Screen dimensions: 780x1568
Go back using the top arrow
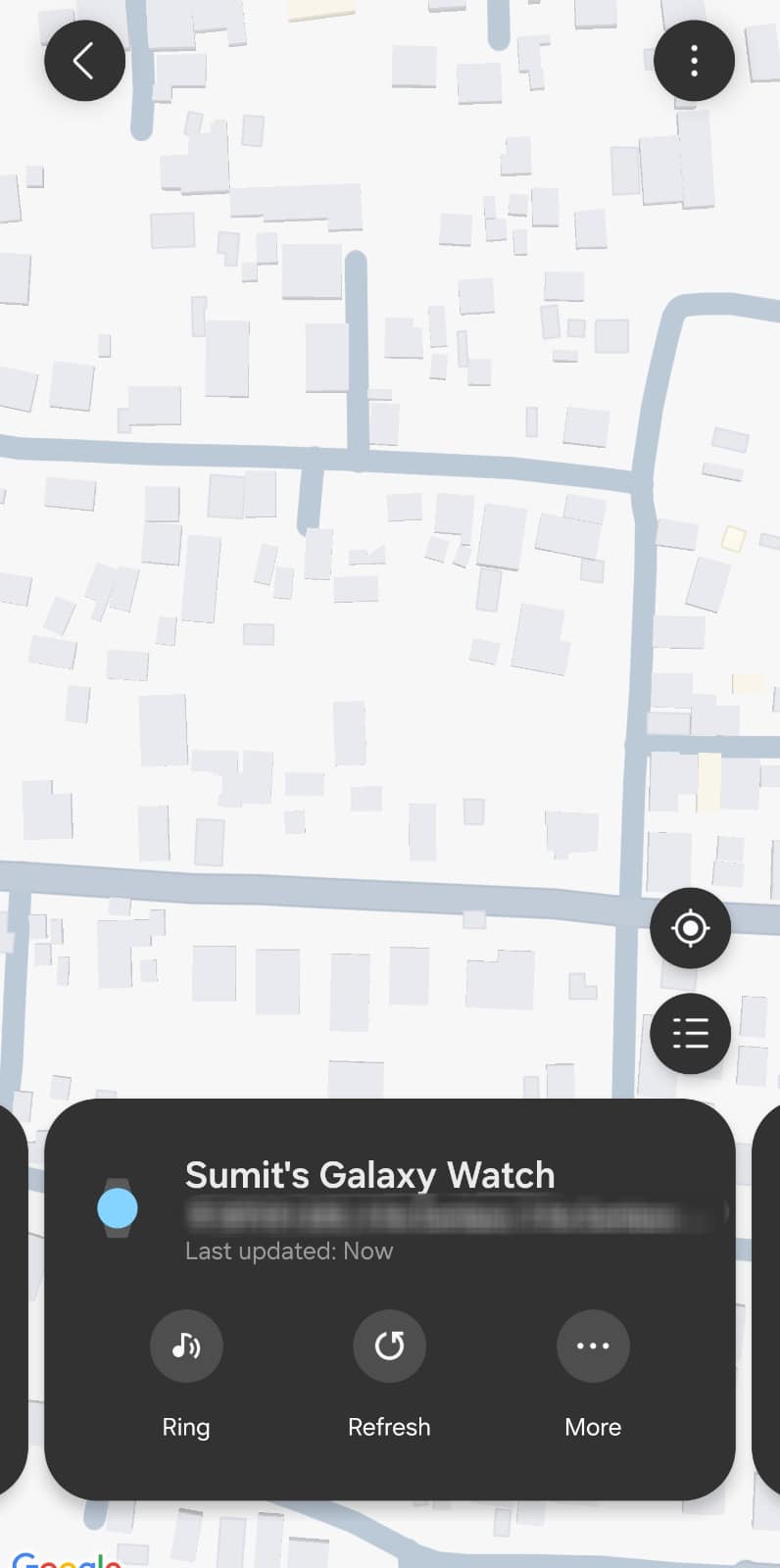(84, 61)
